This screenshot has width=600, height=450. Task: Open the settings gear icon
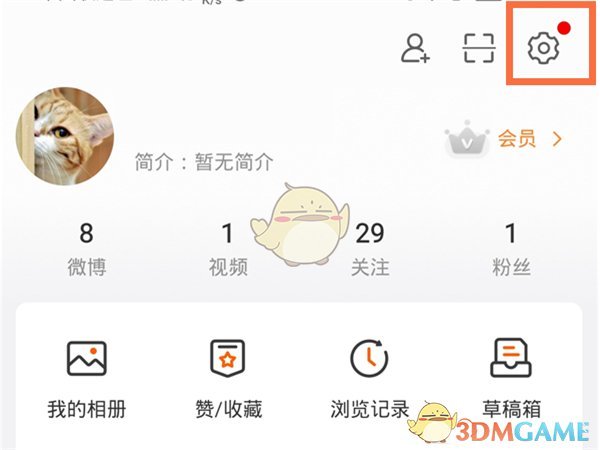(x=542, y=47)
